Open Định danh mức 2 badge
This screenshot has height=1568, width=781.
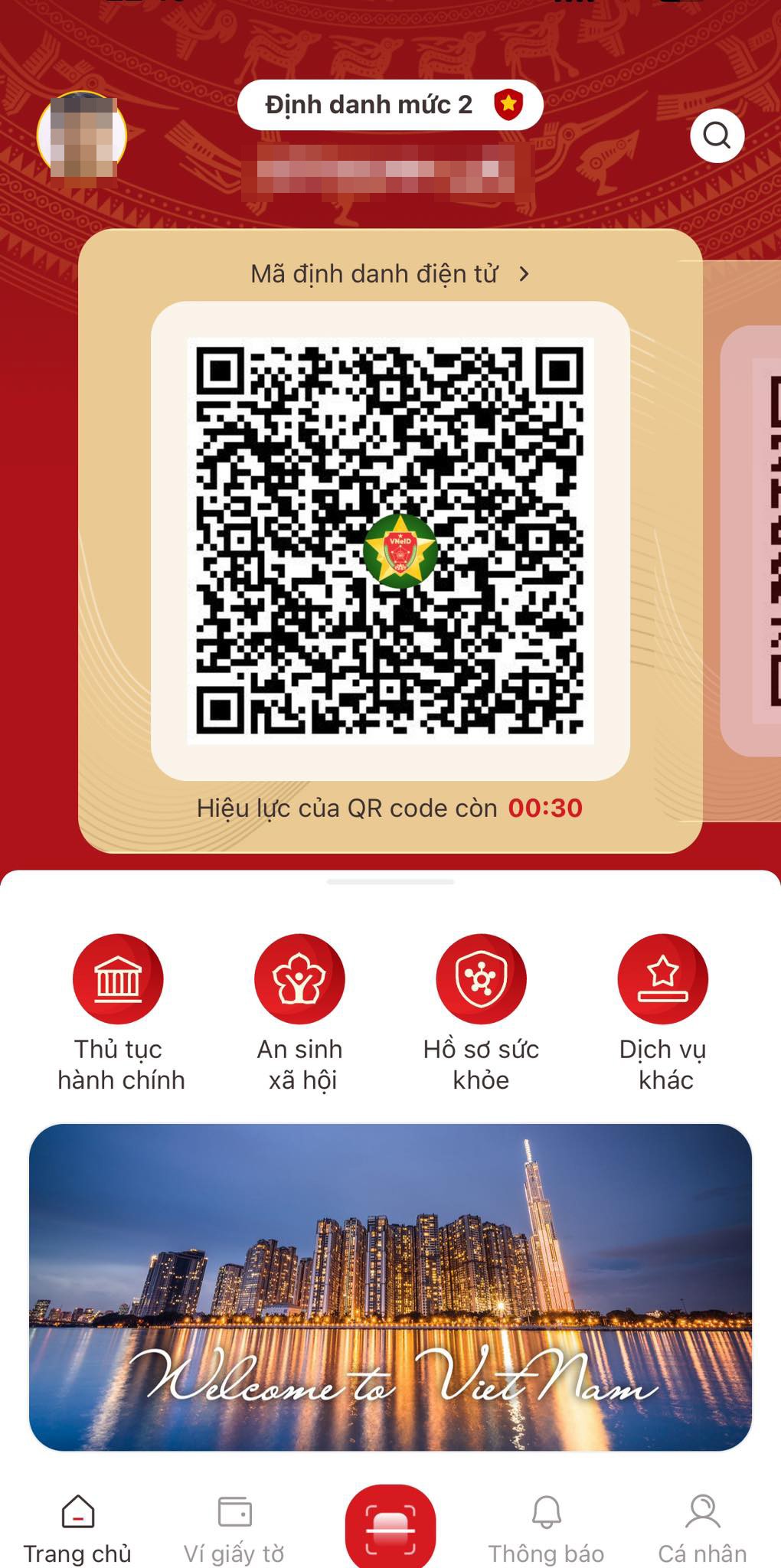point(390,105)
